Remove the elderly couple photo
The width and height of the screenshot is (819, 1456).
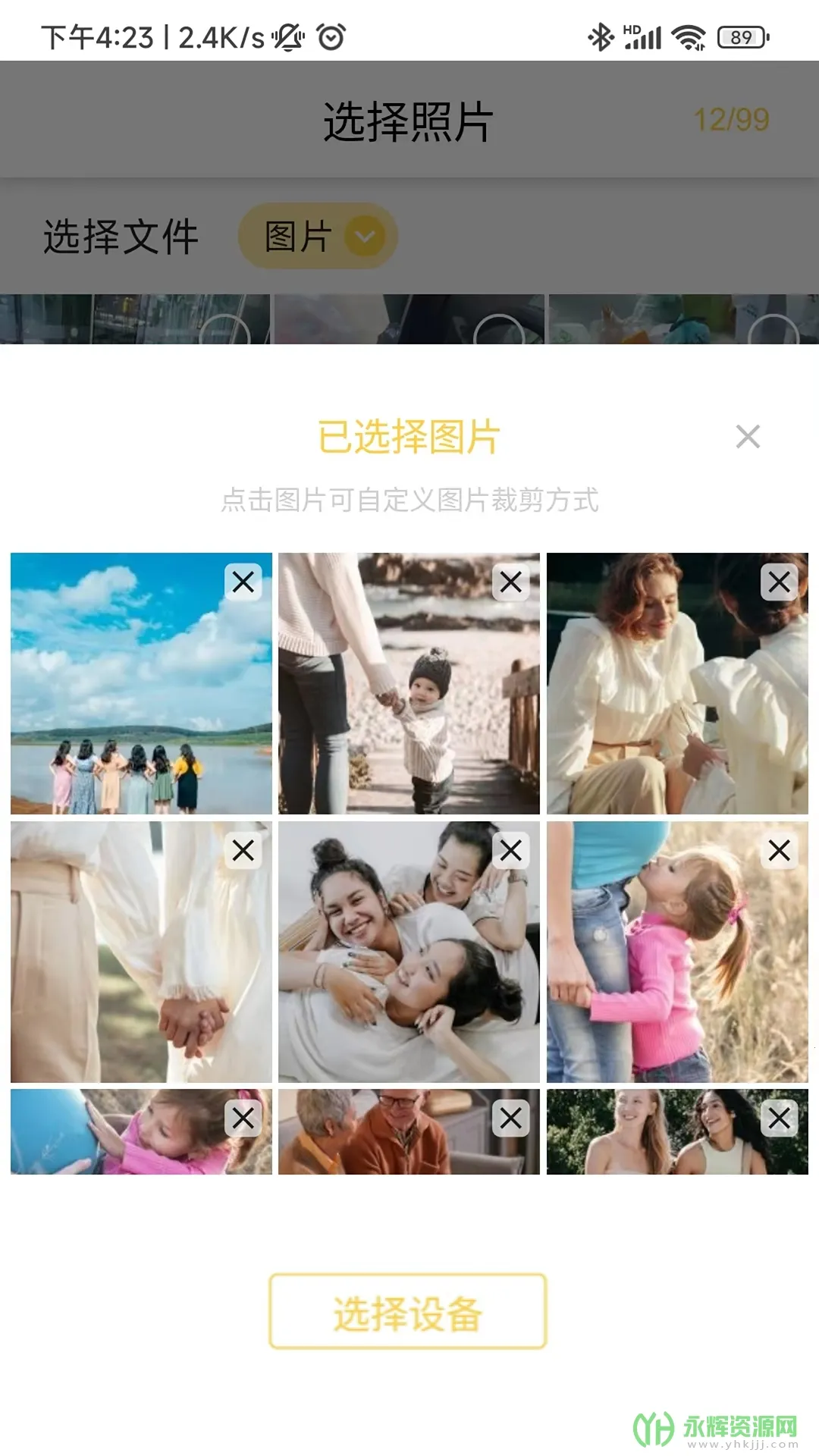tap(511, 1118)
